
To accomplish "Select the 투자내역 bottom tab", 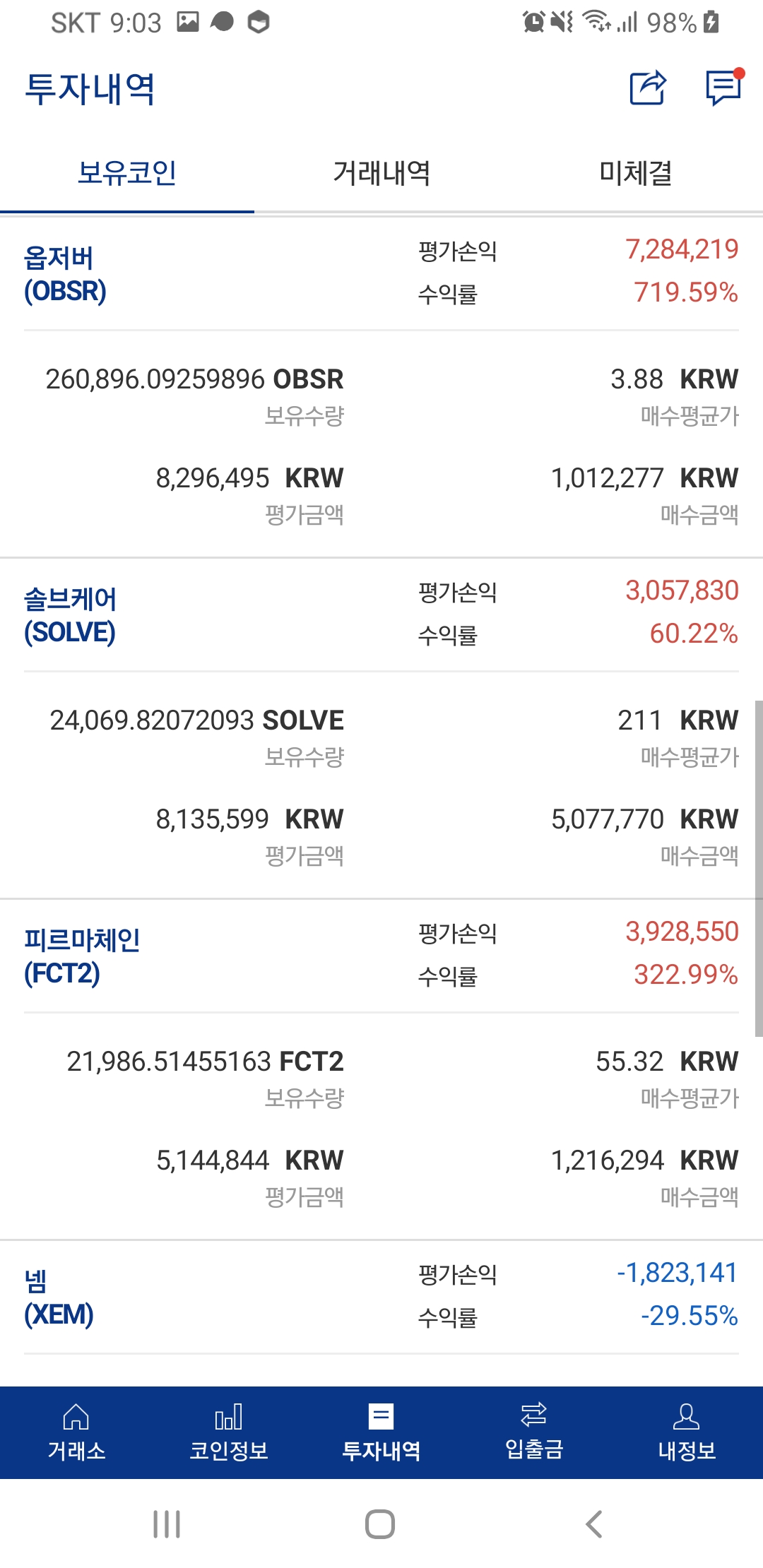I will (x=381, y=1432).
